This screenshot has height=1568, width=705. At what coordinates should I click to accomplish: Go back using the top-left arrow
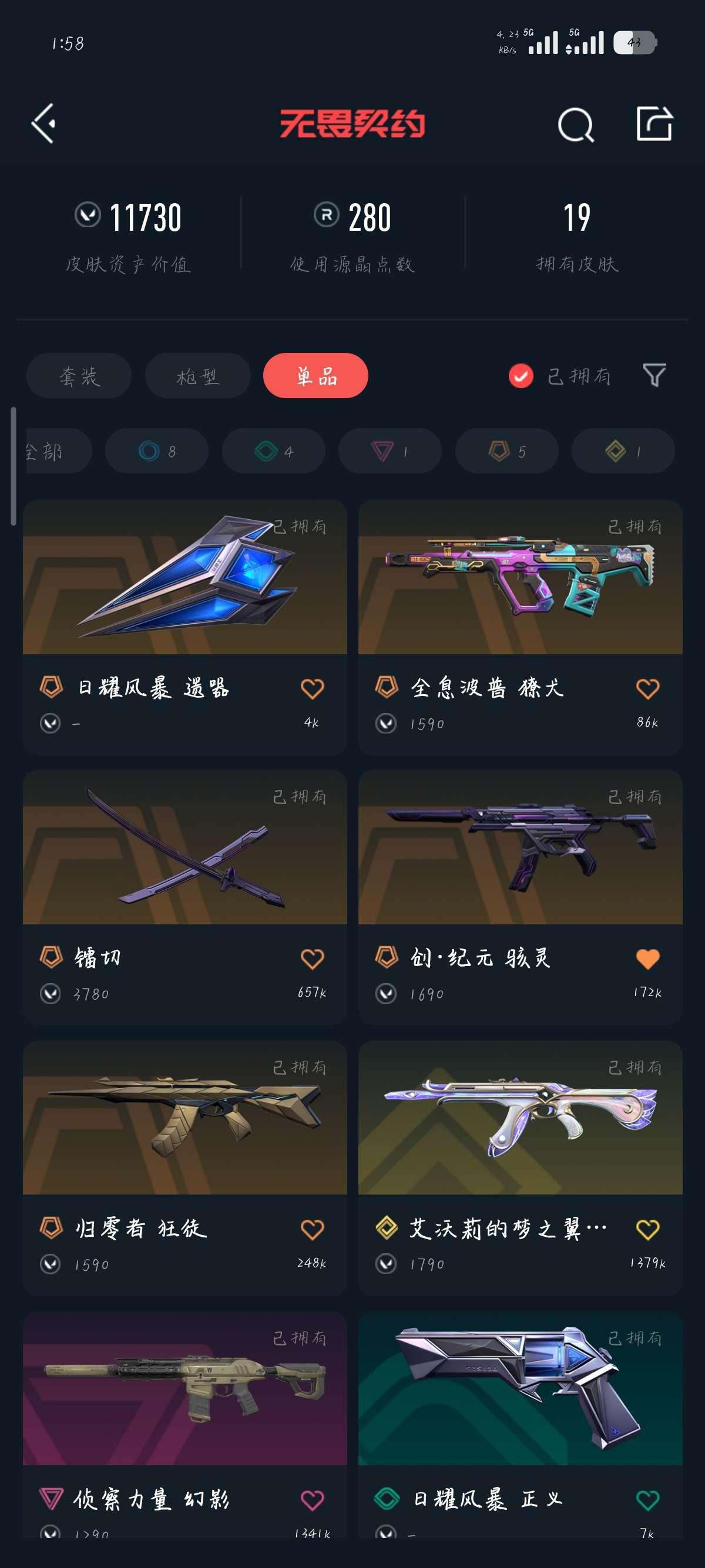click(x=44, y=123)
